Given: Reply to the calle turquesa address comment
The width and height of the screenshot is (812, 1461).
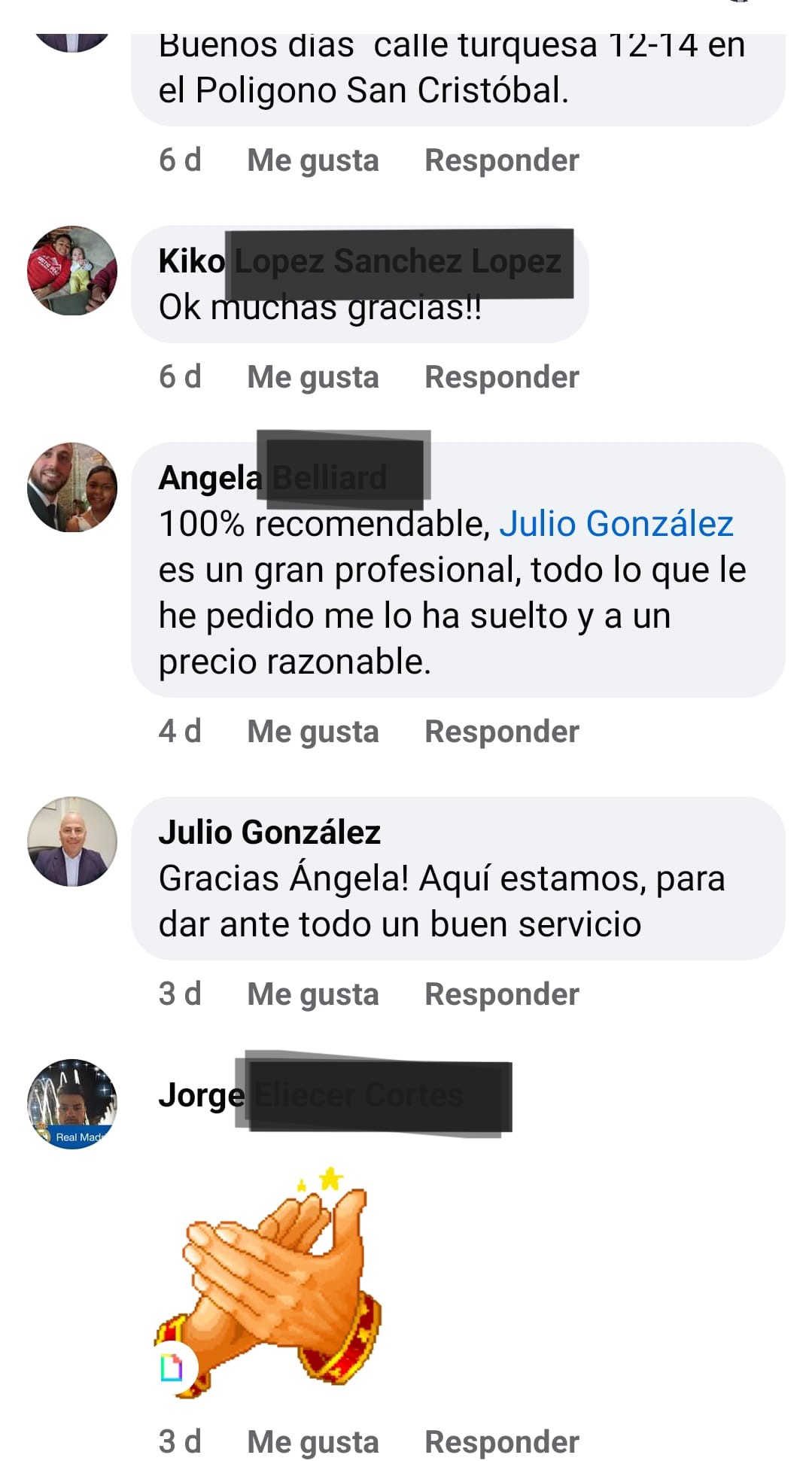Looking at the screenshot, I should pyautogui.click(x=502, y=160).
